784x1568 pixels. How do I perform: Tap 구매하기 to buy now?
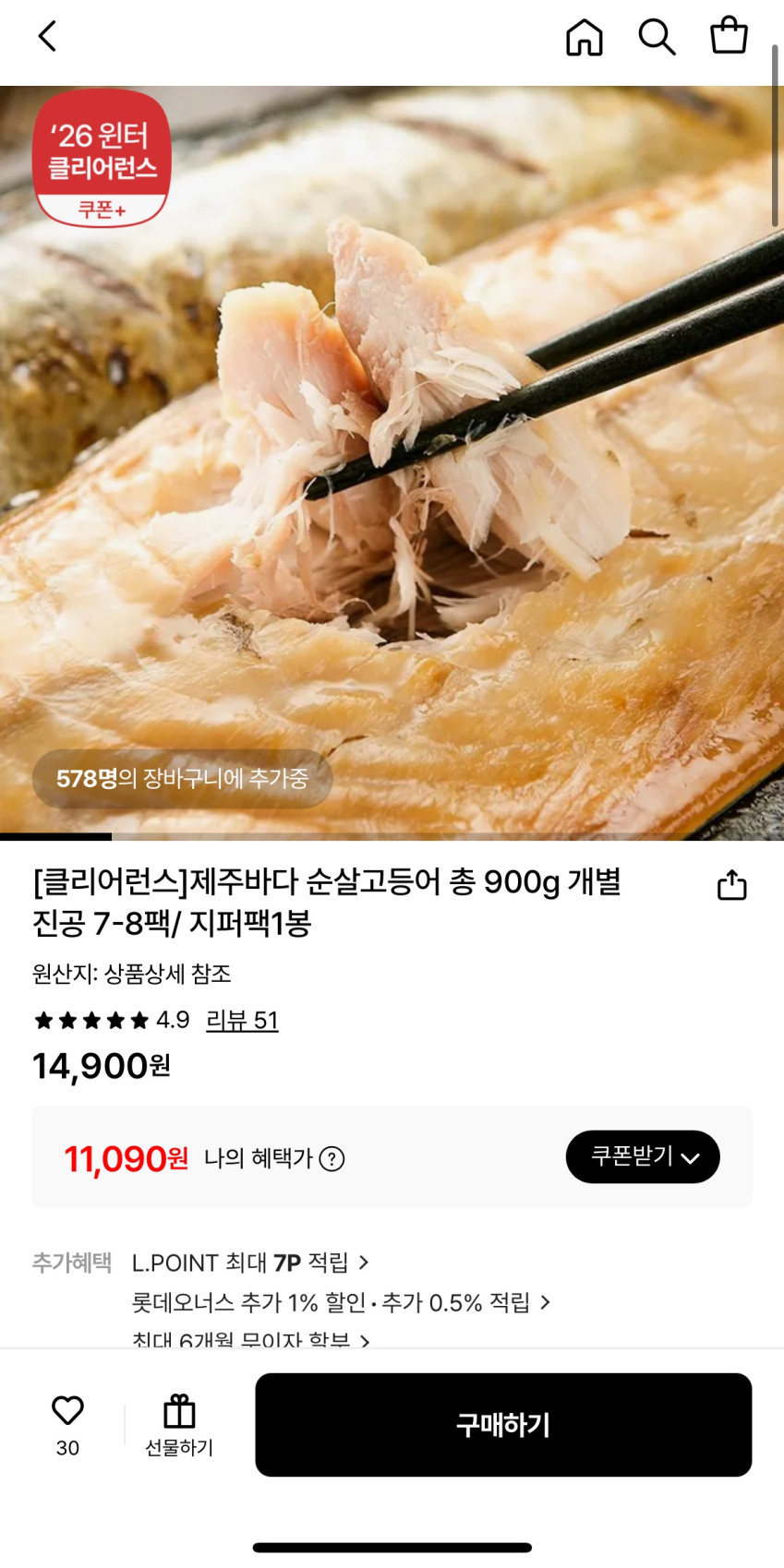click(x=503, y=1425)
